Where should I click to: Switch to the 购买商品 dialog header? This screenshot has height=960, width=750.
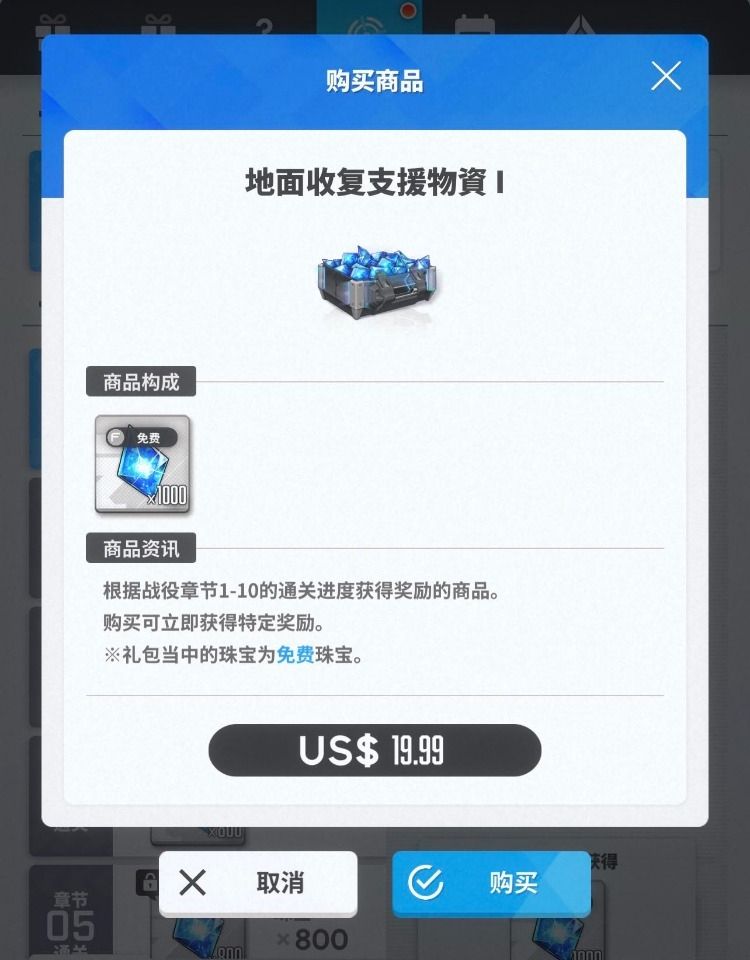375,77
